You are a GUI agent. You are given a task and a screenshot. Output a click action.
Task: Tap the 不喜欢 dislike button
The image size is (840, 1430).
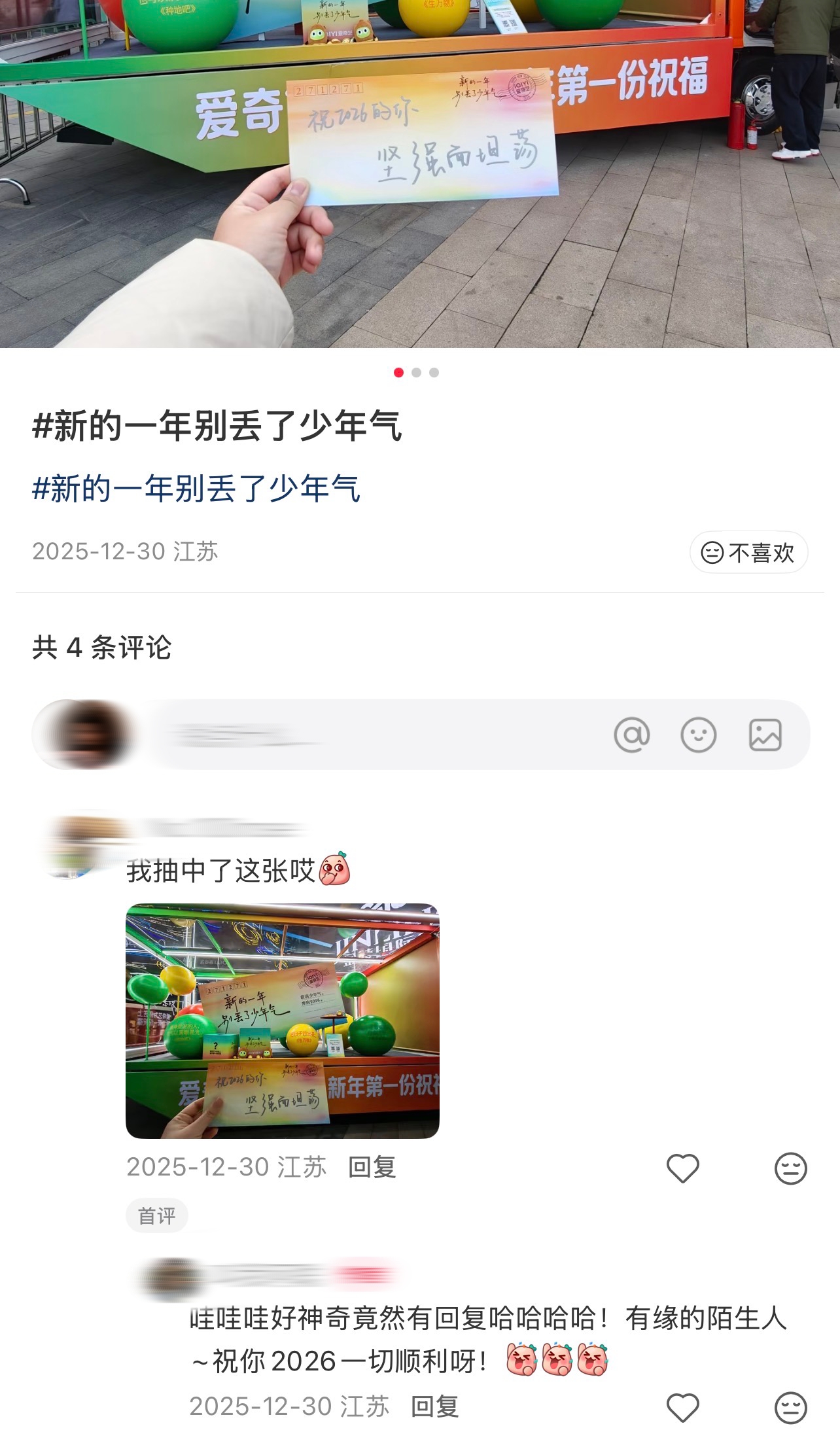pyautogui.click(x=748, y=553)
